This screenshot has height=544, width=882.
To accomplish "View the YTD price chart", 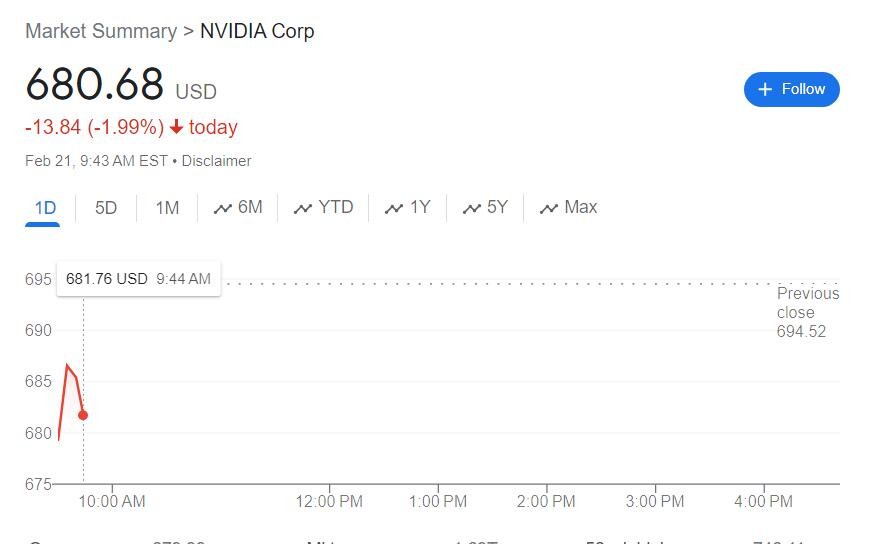I will pyautogui.click(x=324, y=208).
